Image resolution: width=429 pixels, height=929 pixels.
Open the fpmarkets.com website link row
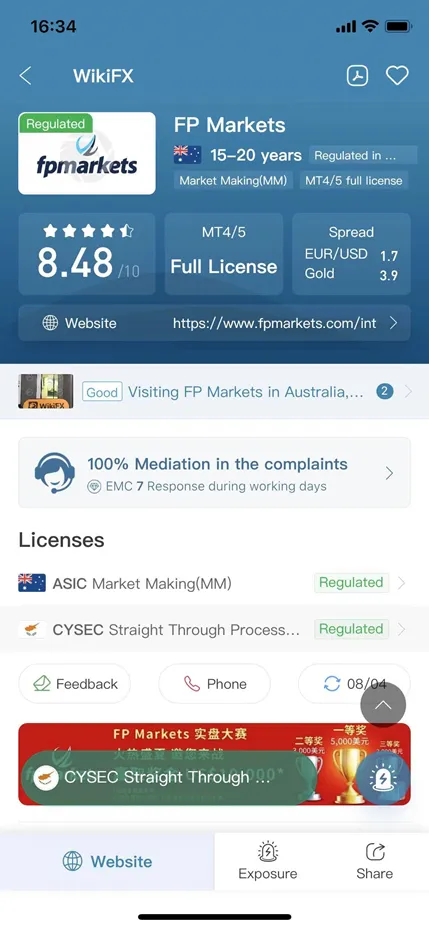214,323
